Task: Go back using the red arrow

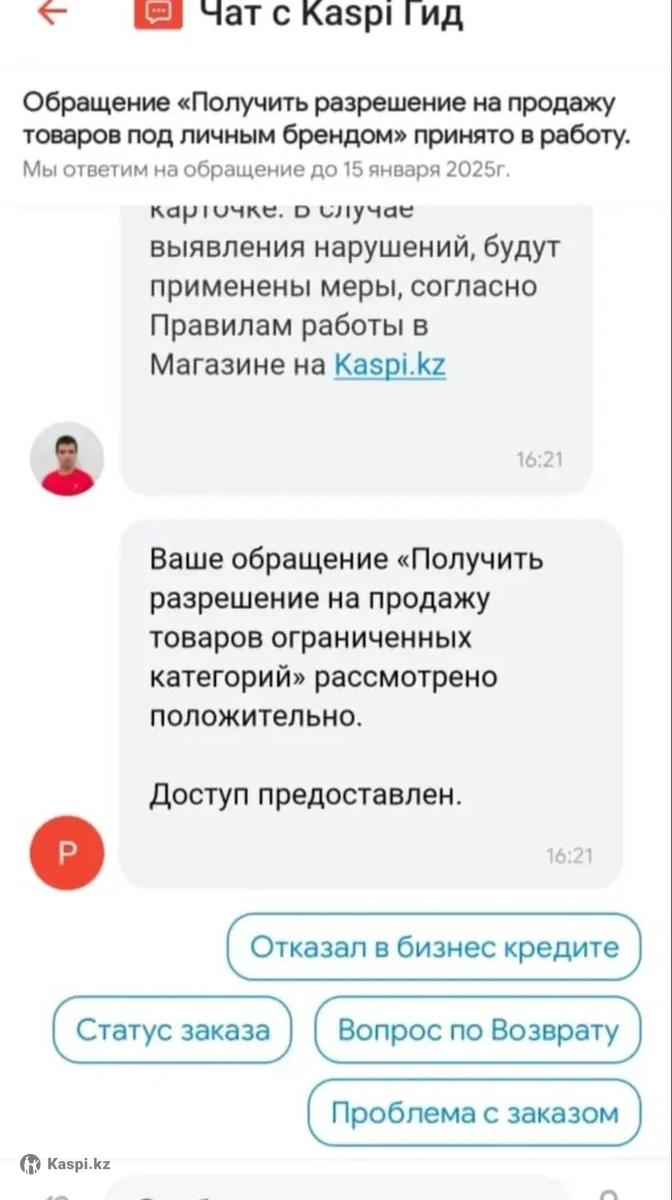Action: coord(52,12)
